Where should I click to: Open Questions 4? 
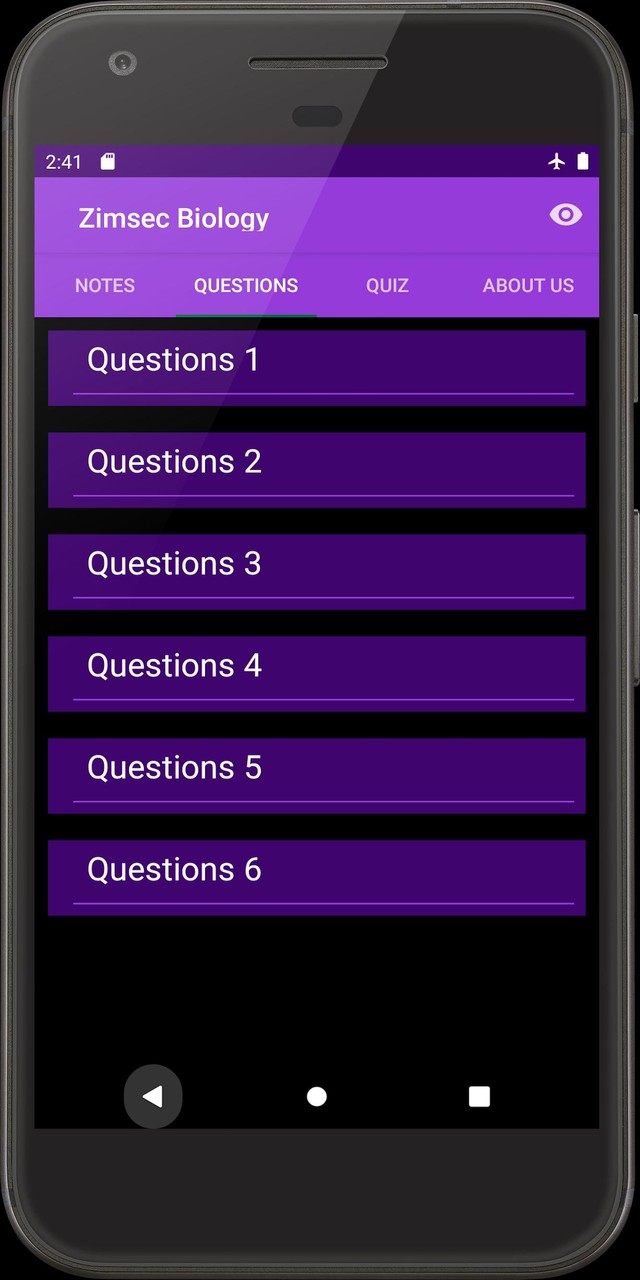pyautogui.click(x=317, y=674)
